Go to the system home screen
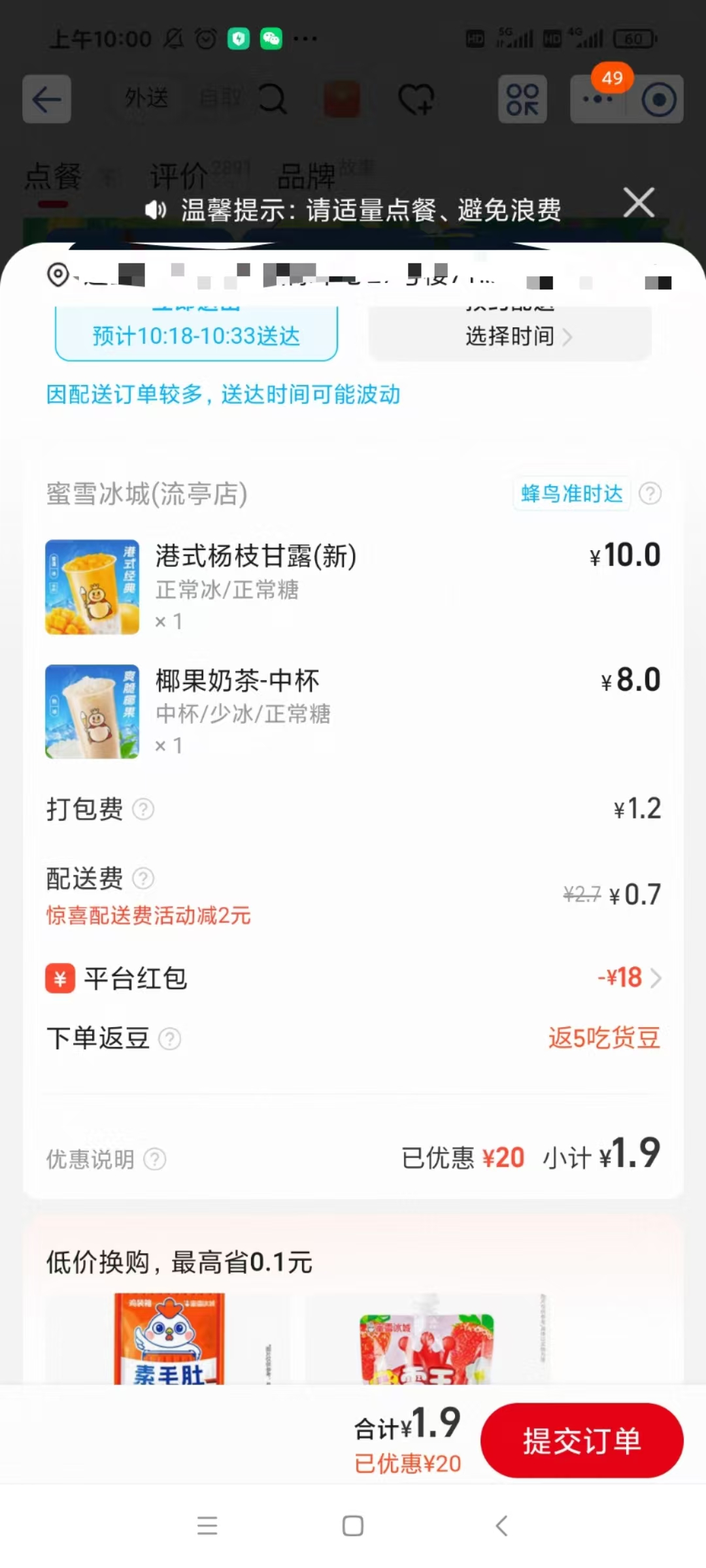This screenshot has height=1568, width=706. [353, 1526]
